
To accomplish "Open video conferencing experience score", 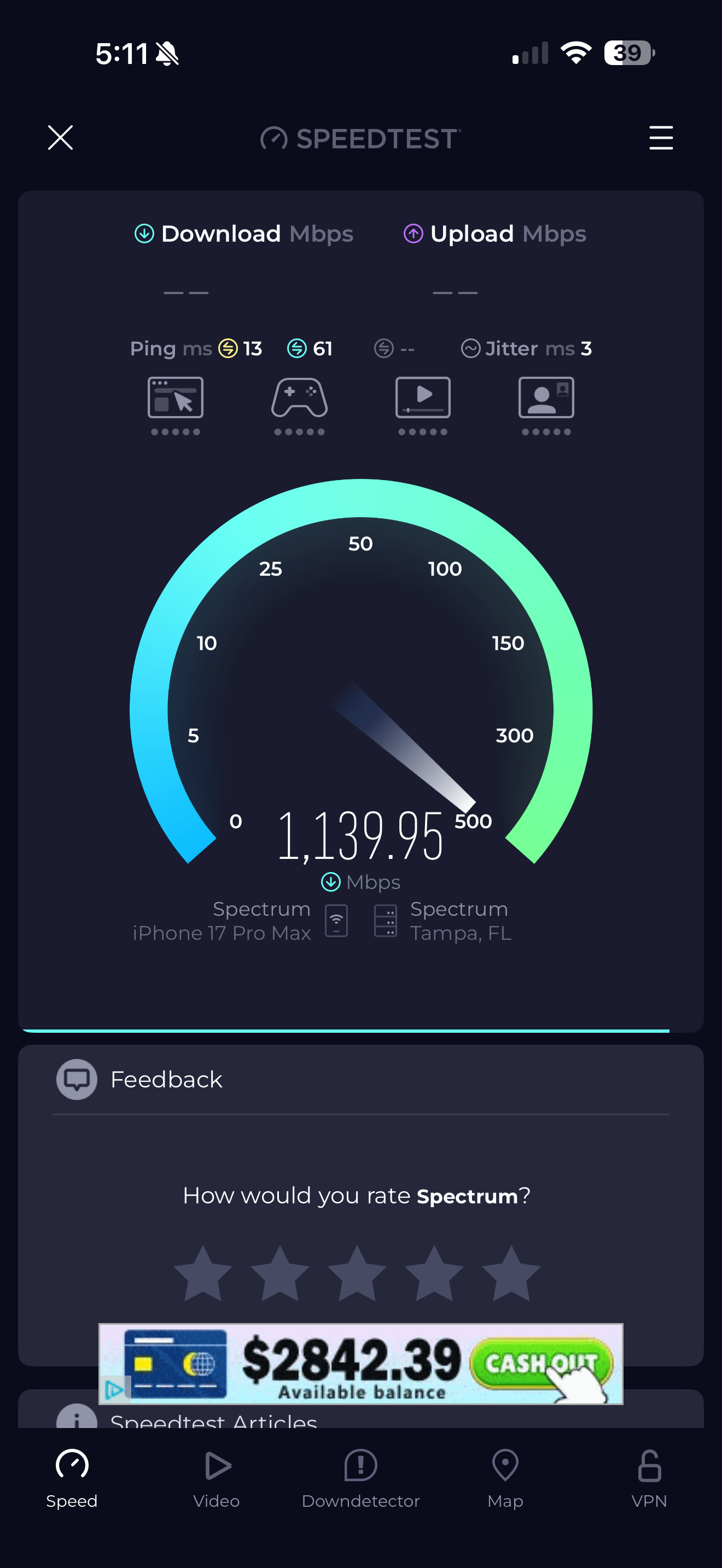I will click(x=546, y=404).
